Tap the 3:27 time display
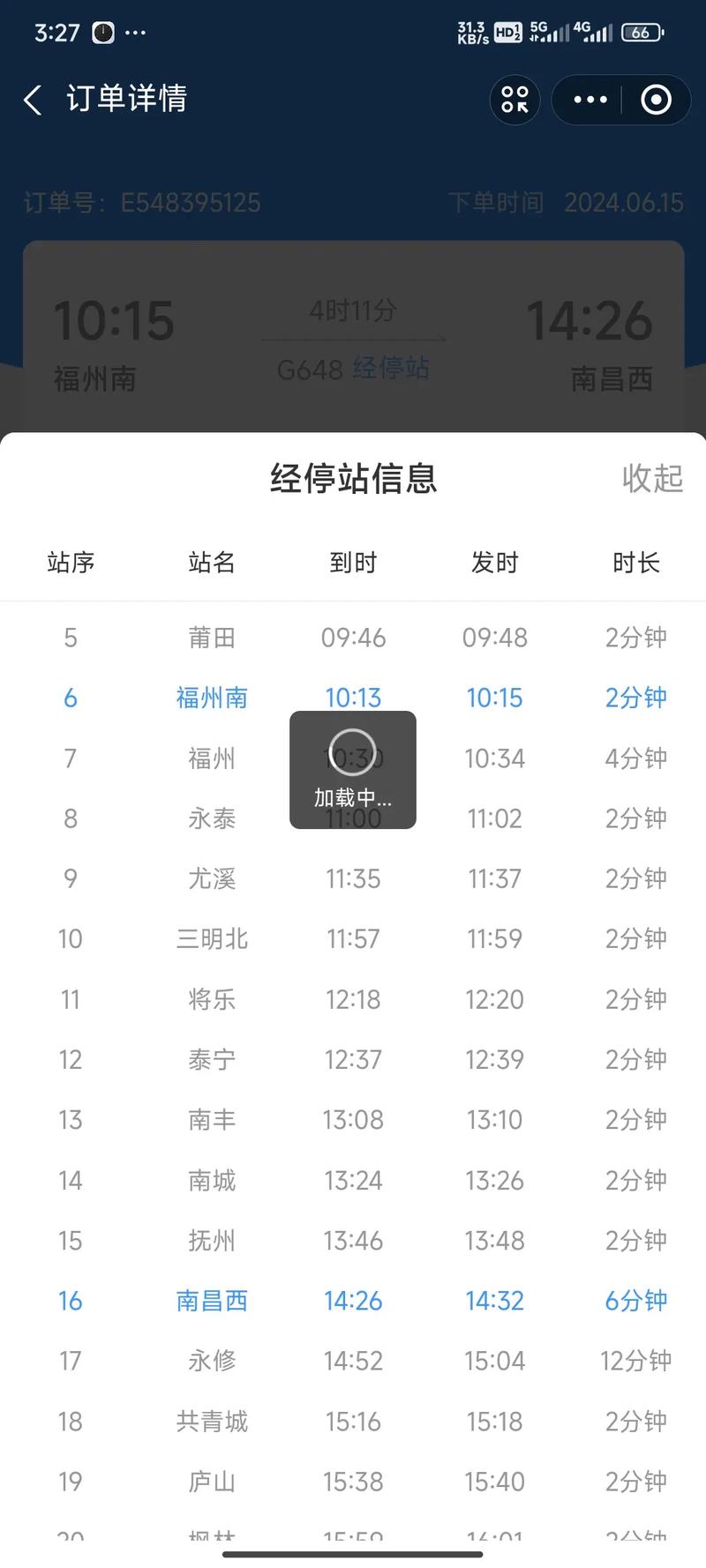This screenshot has width=706, height=1568. (57, 33)
